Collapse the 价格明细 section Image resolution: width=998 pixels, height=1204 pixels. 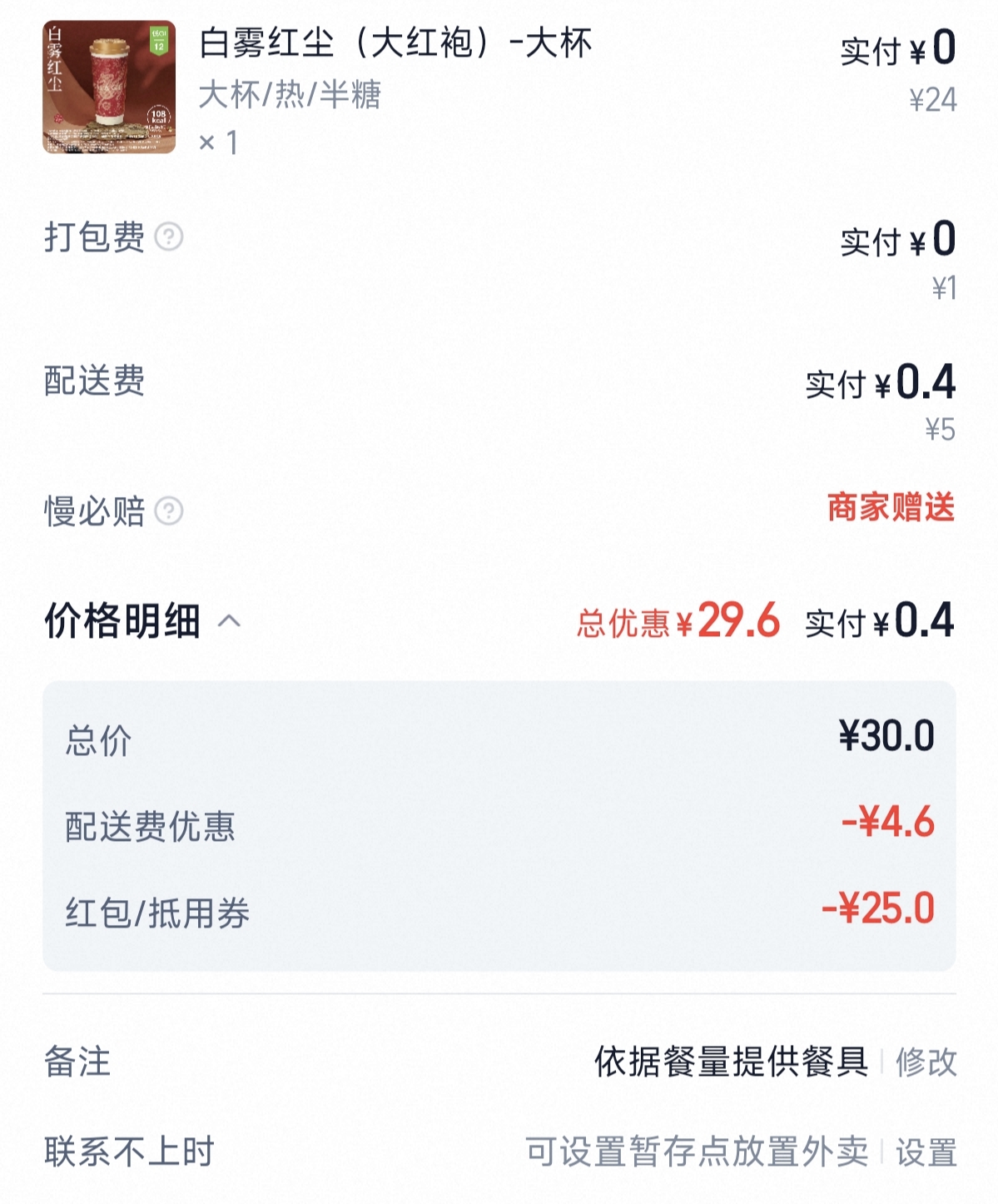(229, 621)
